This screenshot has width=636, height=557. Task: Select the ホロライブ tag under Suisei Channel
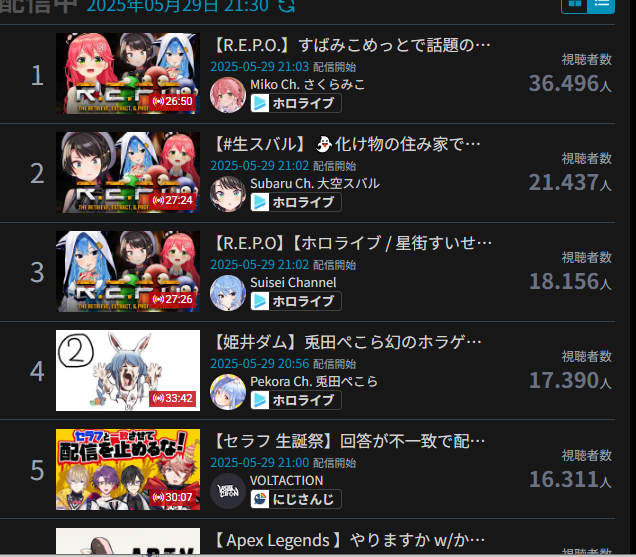click(296, 300)
